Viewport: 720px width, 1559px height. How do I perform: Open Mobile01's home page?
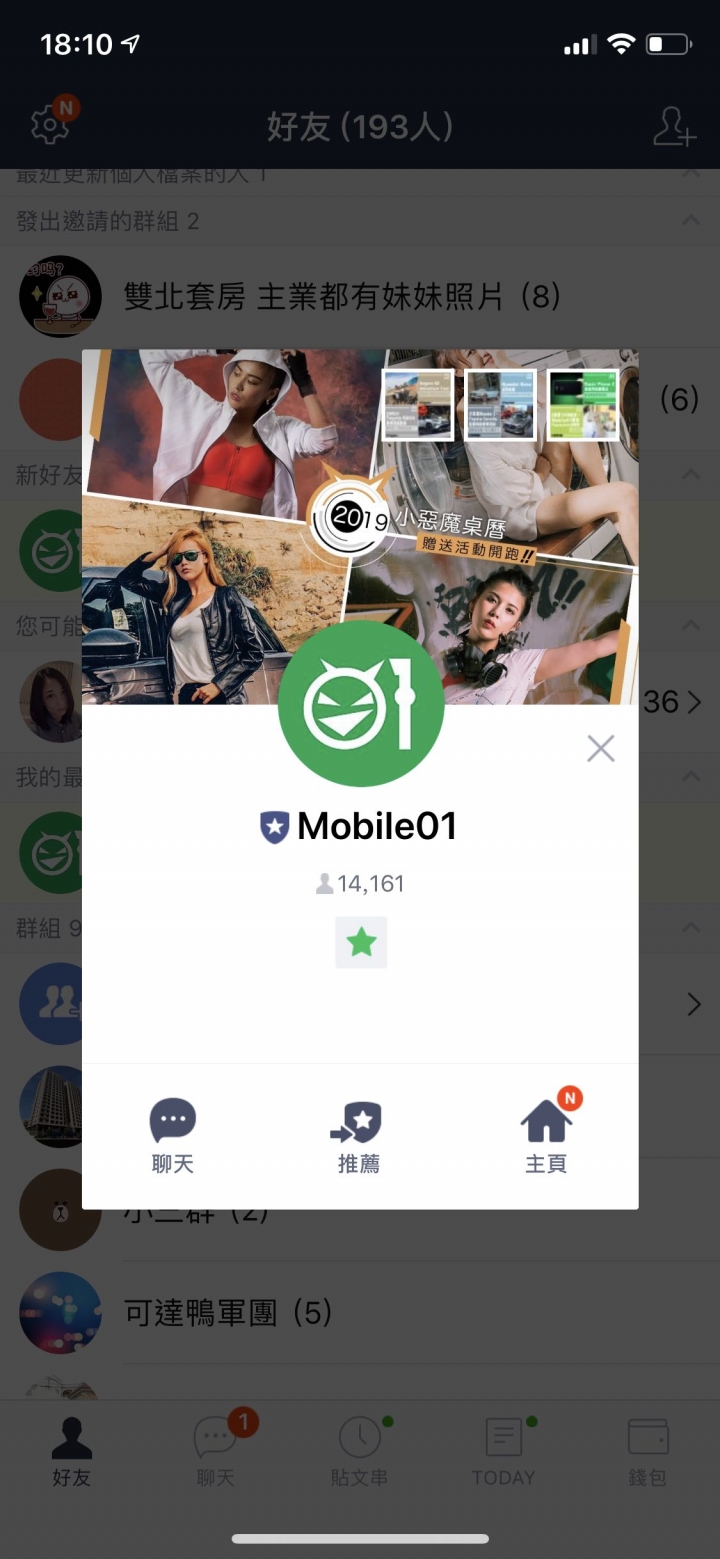point(546,1135)
